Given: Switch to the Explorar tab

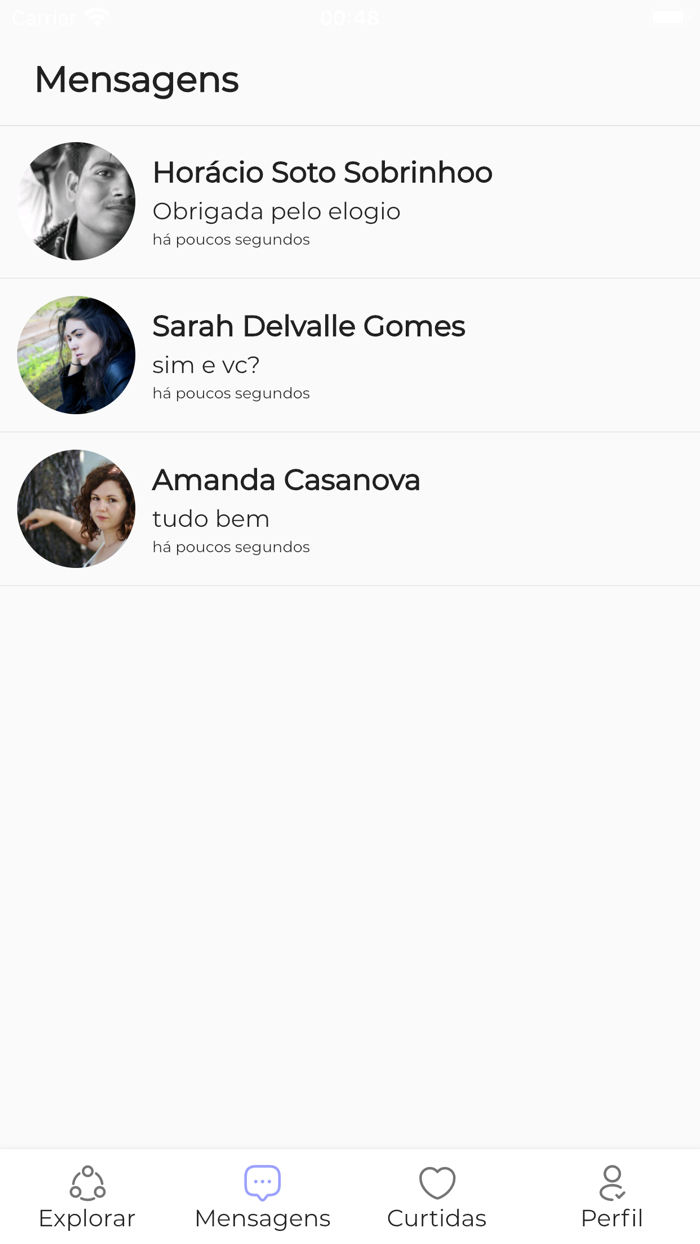Looking at the screenshot, I should [x=87, y=1198].
